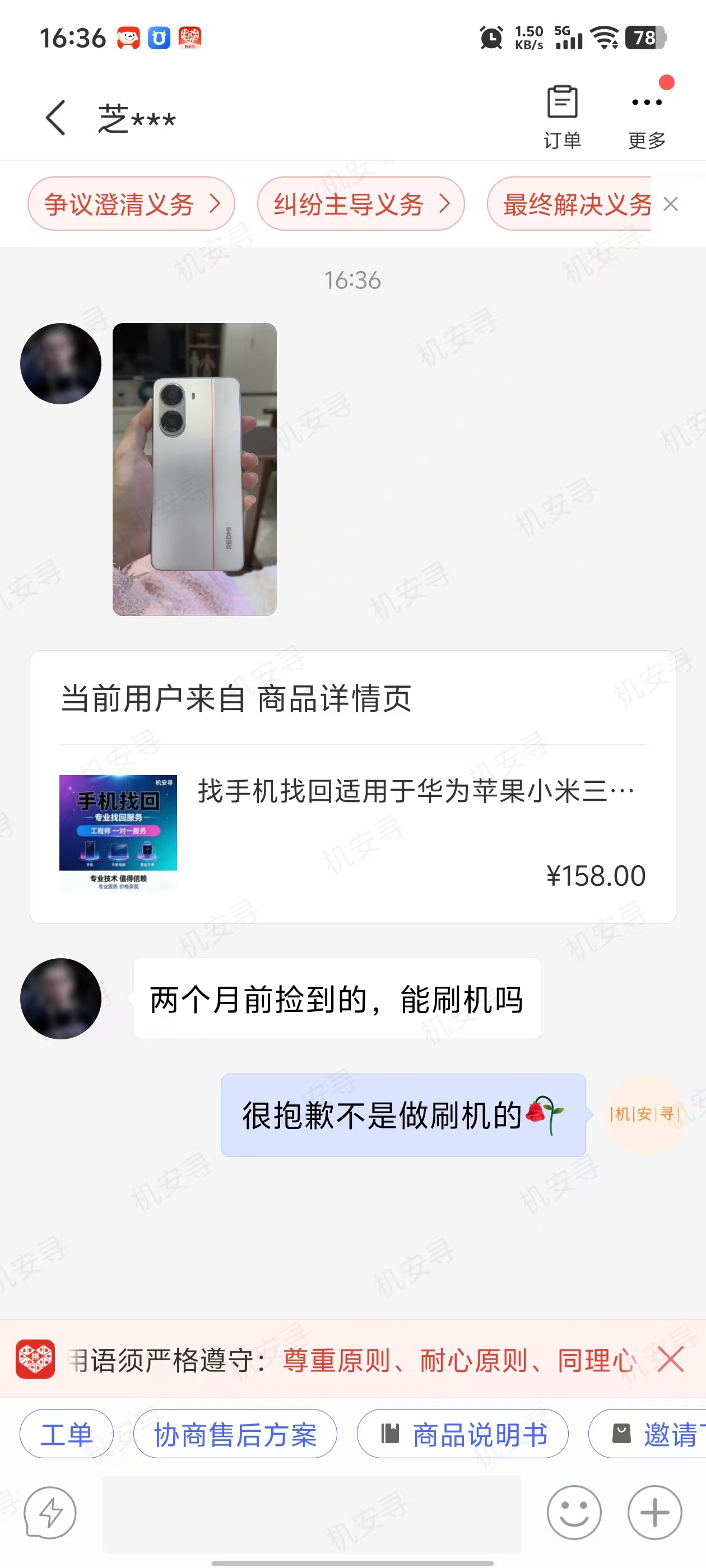Open the 争议澄清义务 chip
This screenshot has height=1568, width=706.
pyautogui.click(x=131, y=204)
